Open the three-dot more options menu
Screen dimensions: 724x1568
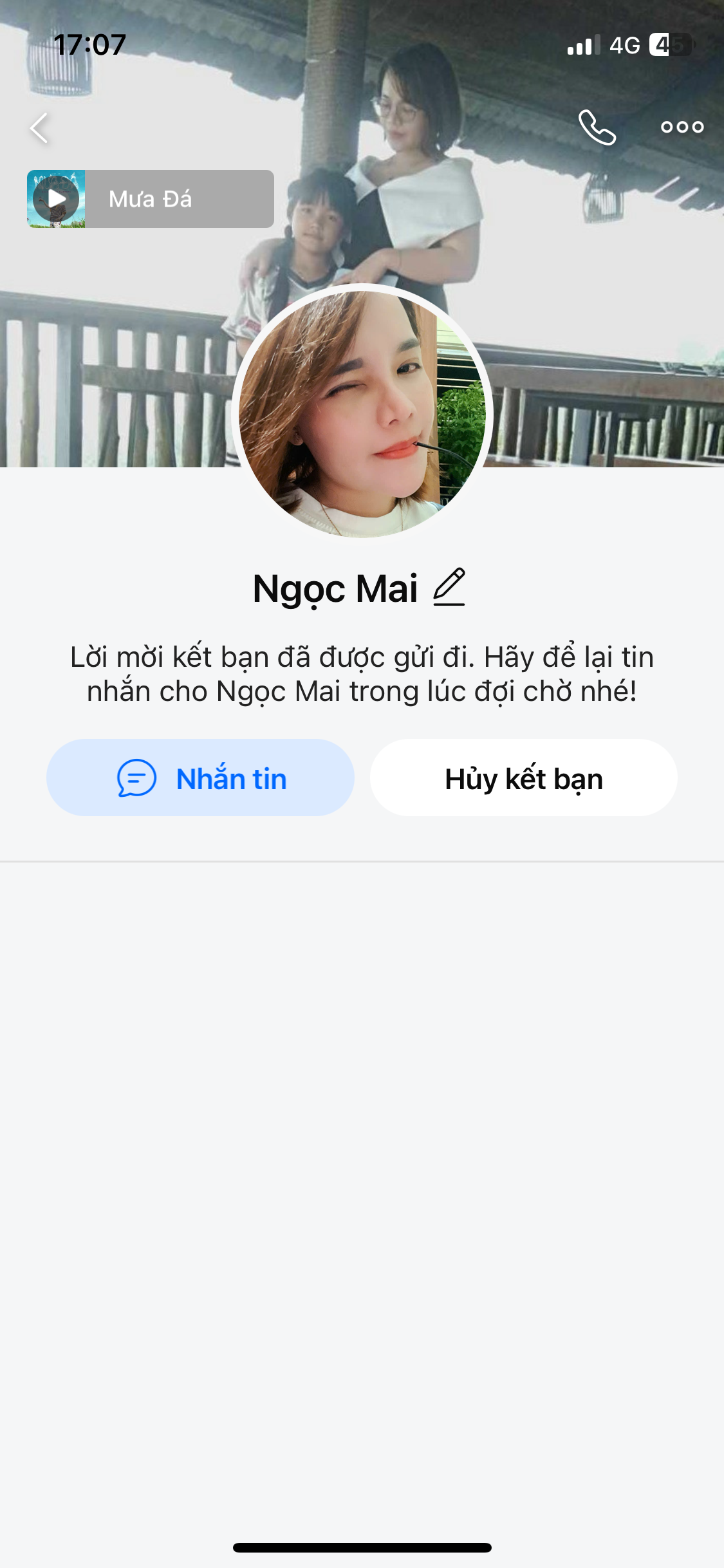coord(682,127)
